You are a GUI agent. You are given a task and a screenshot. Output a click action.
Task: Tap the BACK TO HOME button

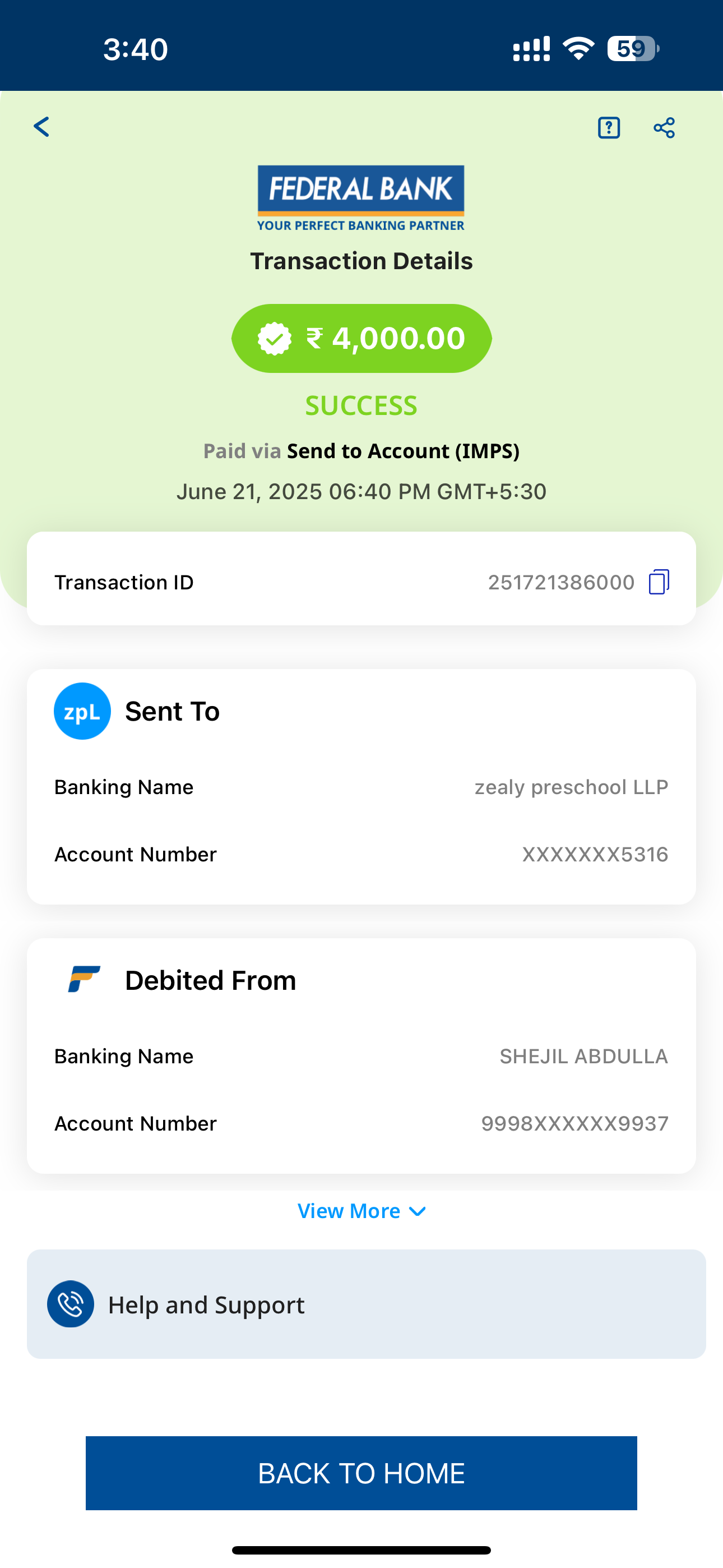click(361, 1473)
